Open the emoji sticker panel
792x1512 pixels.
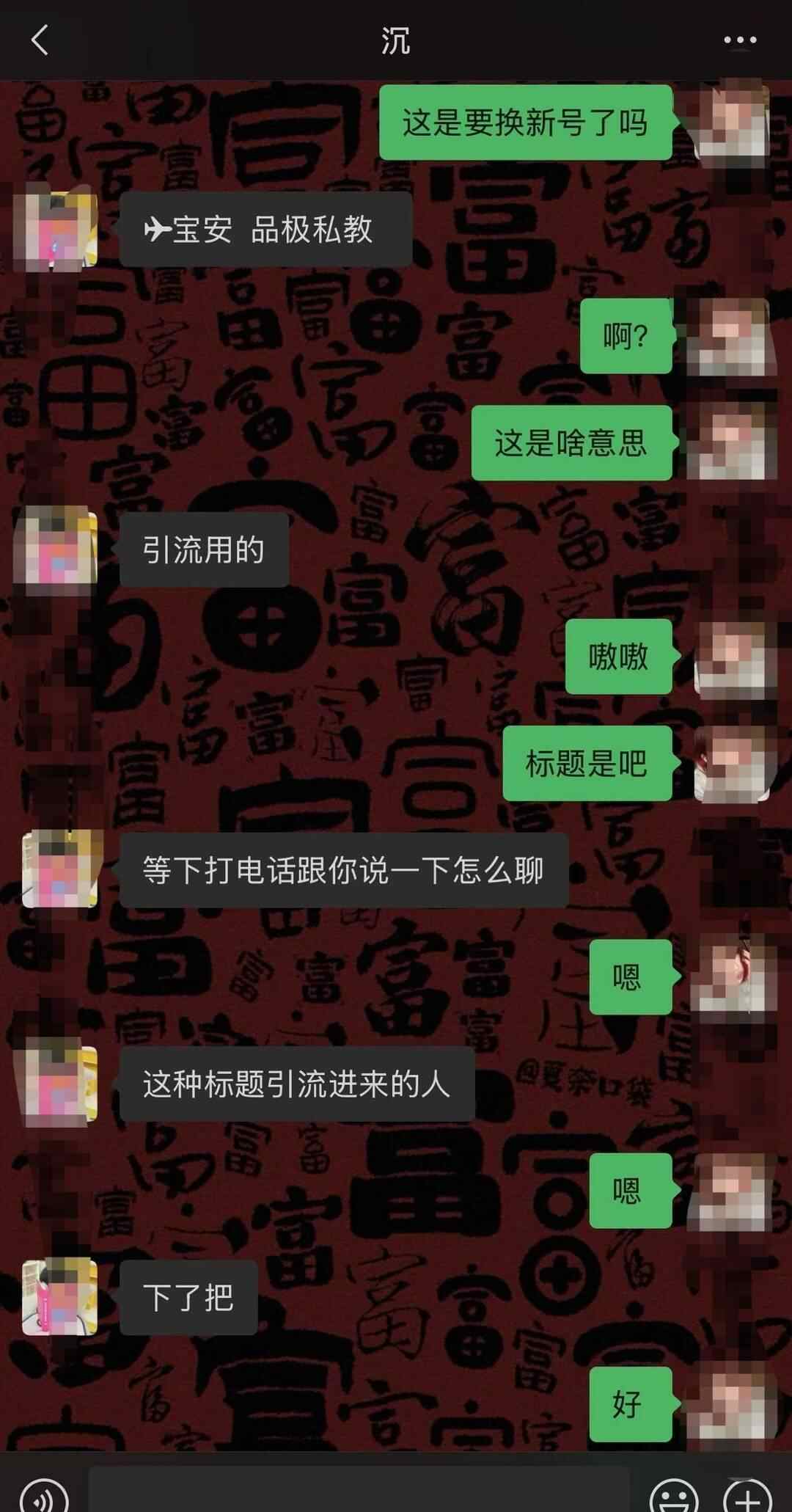point(673,1495)
